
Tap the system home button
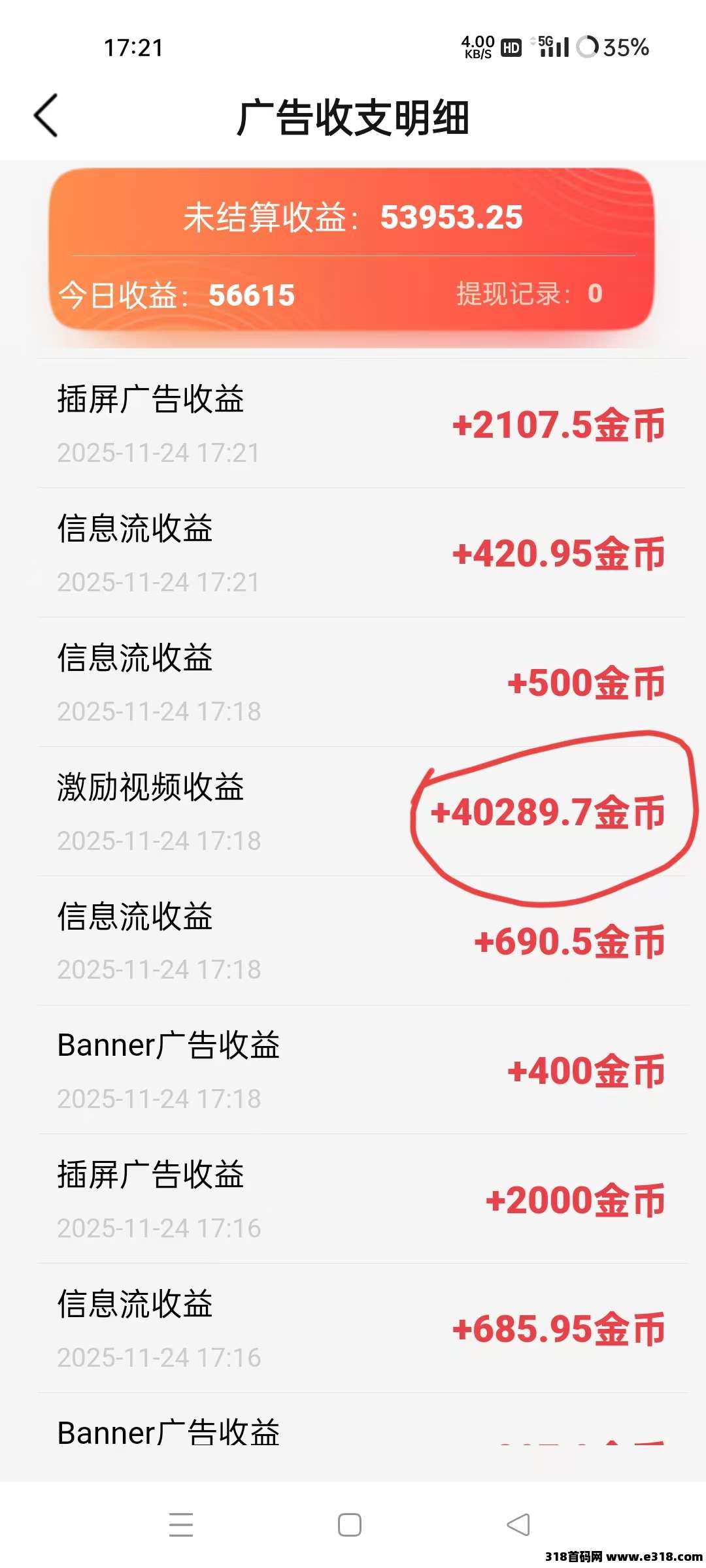350,1525
